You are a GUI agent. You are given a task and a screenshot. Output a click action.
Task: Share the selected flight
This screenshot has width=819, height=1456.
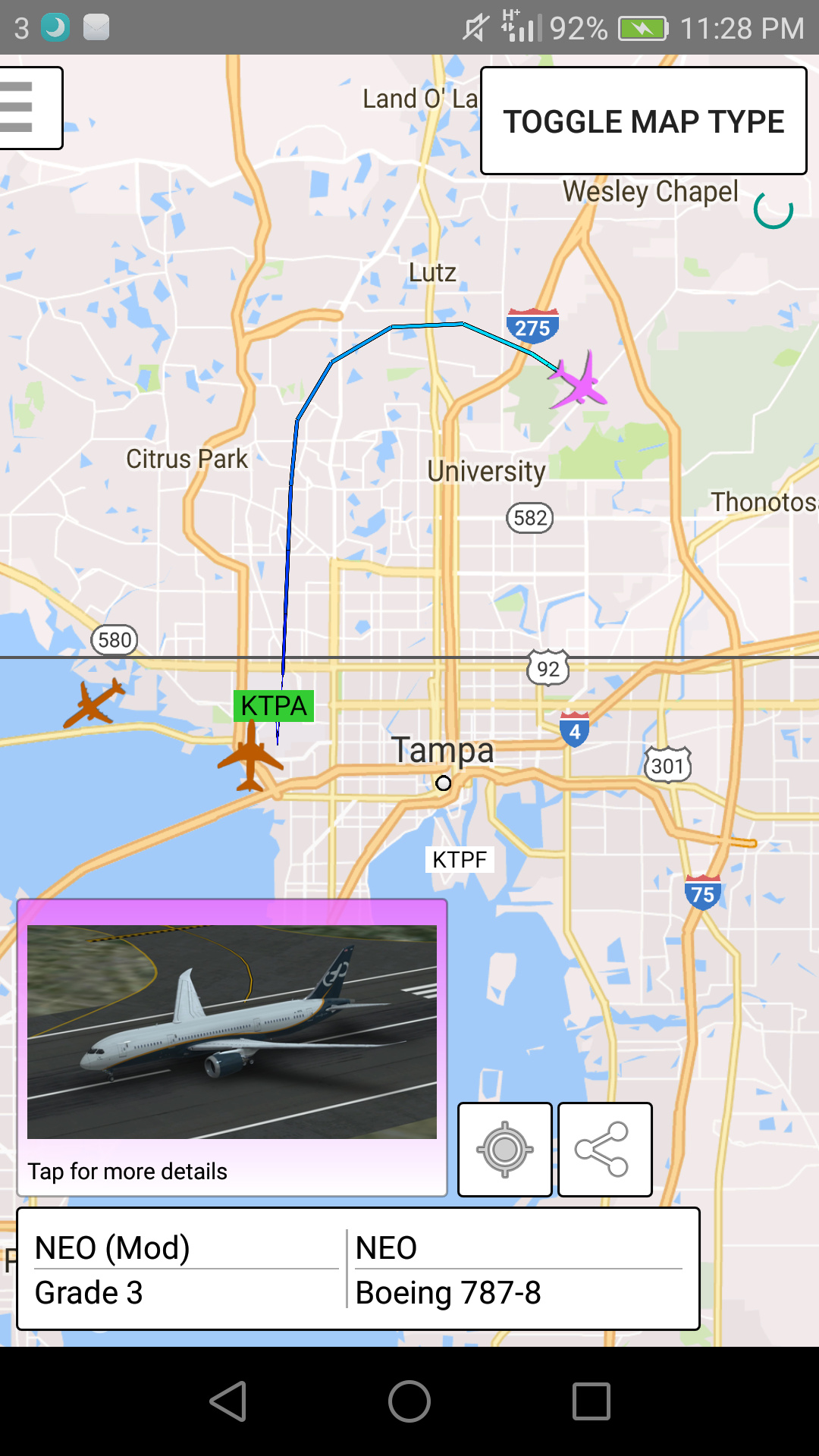604,1150
